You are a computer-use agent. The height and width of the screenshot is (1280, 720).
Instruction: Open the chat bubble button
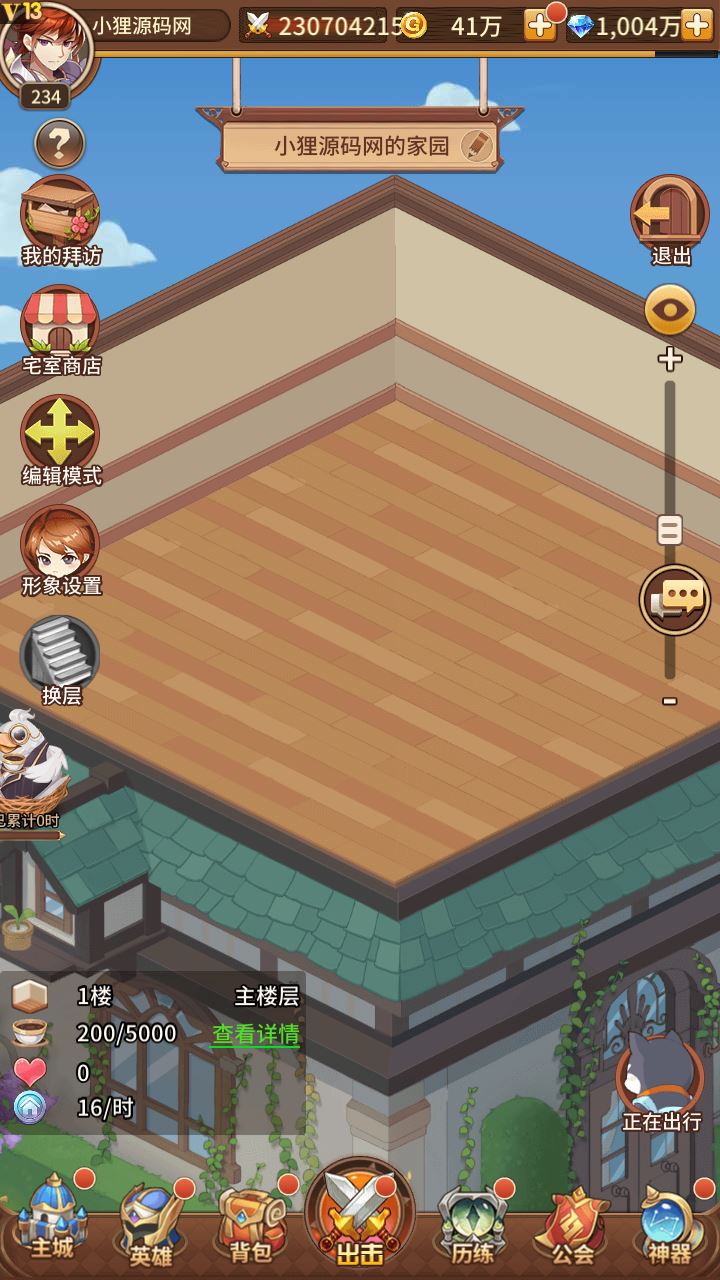pyautogui.click(x=675, y=600)
